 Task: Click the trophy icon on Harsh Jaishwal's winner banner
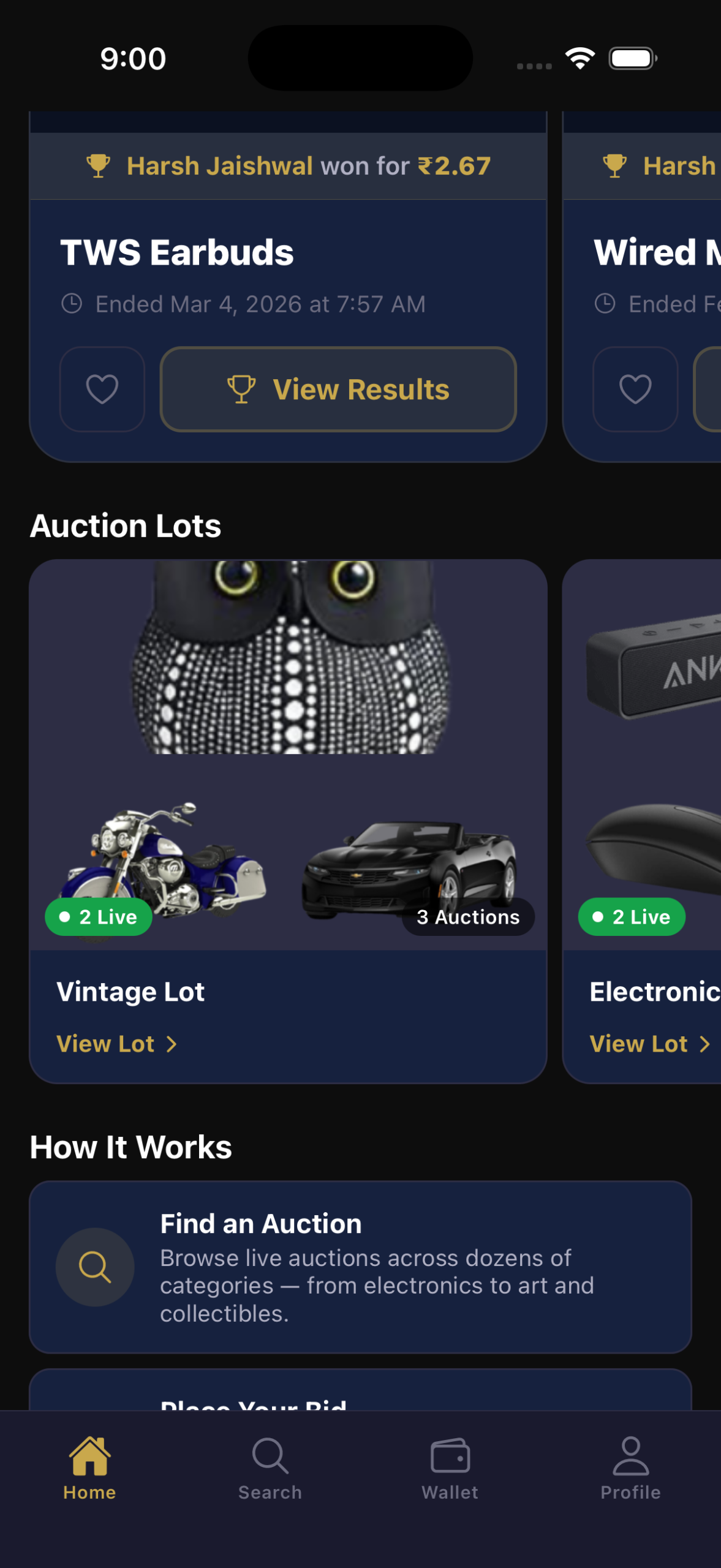99,164
